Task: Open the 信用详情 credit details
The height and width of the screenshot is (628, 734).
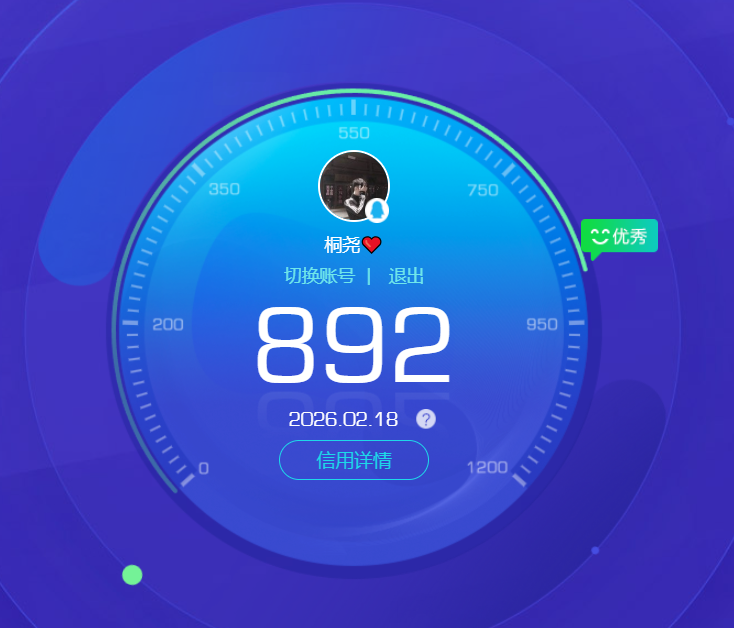Action: [x=354, y=460]
